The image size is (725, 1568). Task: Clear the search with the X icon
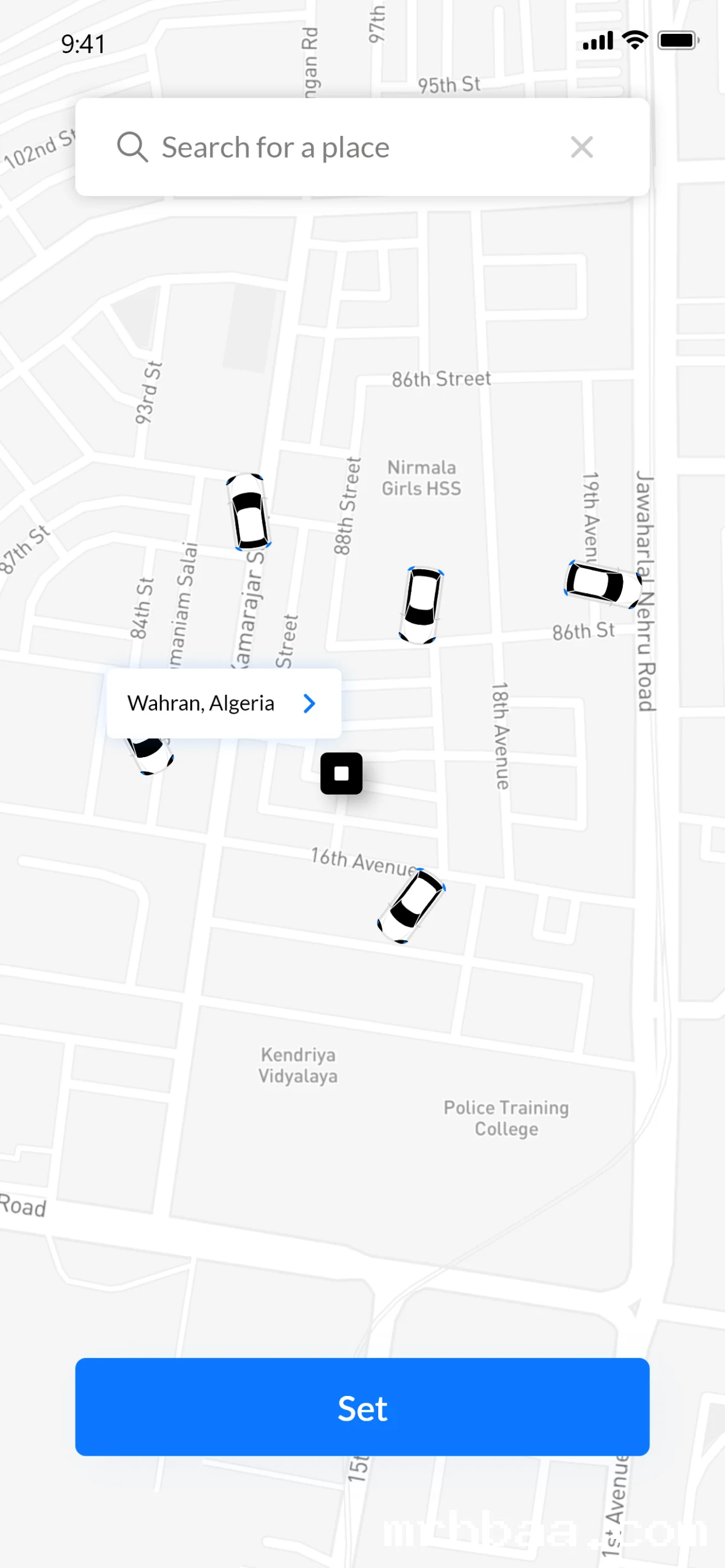pos(581,147)
